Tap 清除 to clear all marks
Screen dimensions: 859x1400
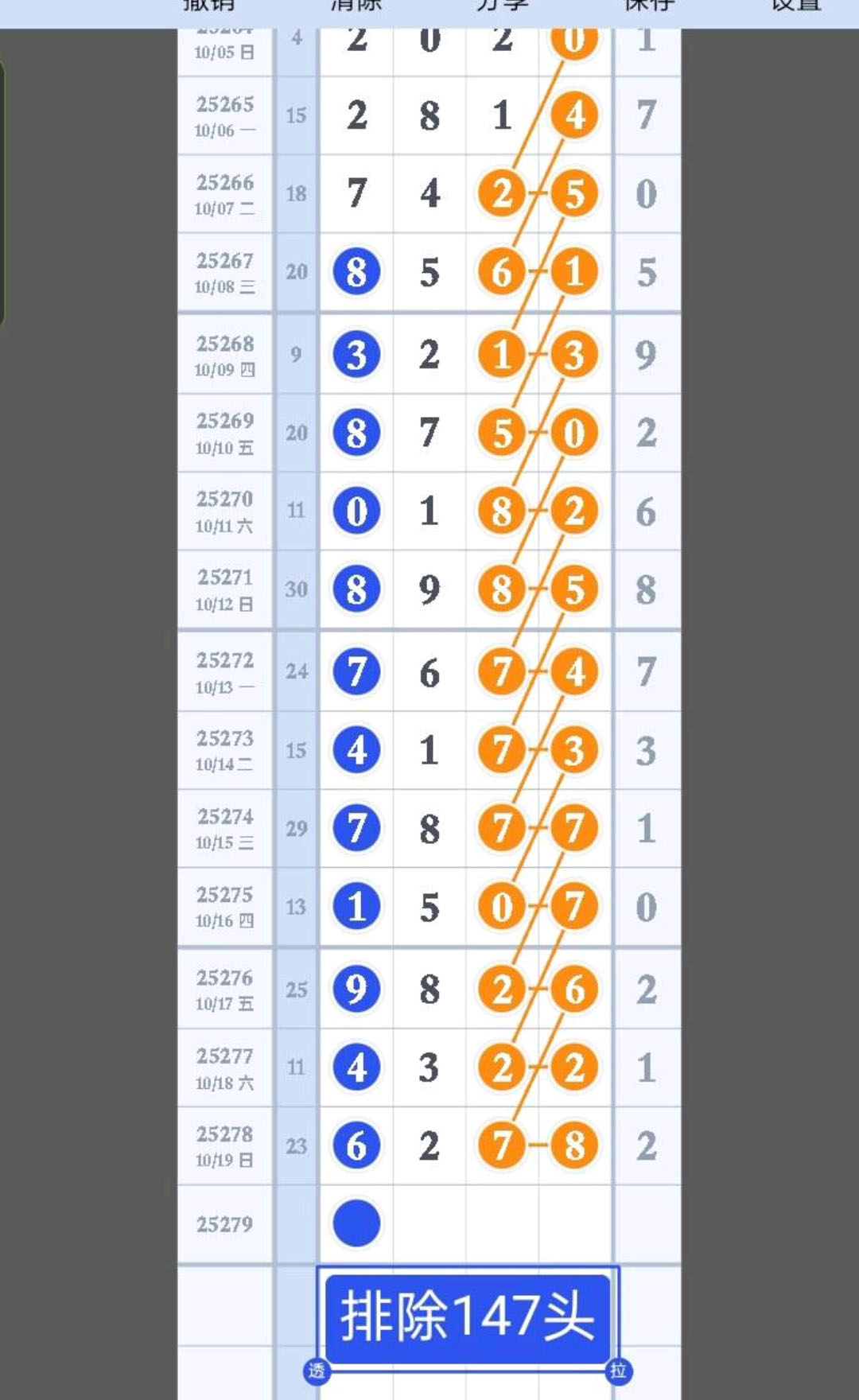tap(356, 6)
